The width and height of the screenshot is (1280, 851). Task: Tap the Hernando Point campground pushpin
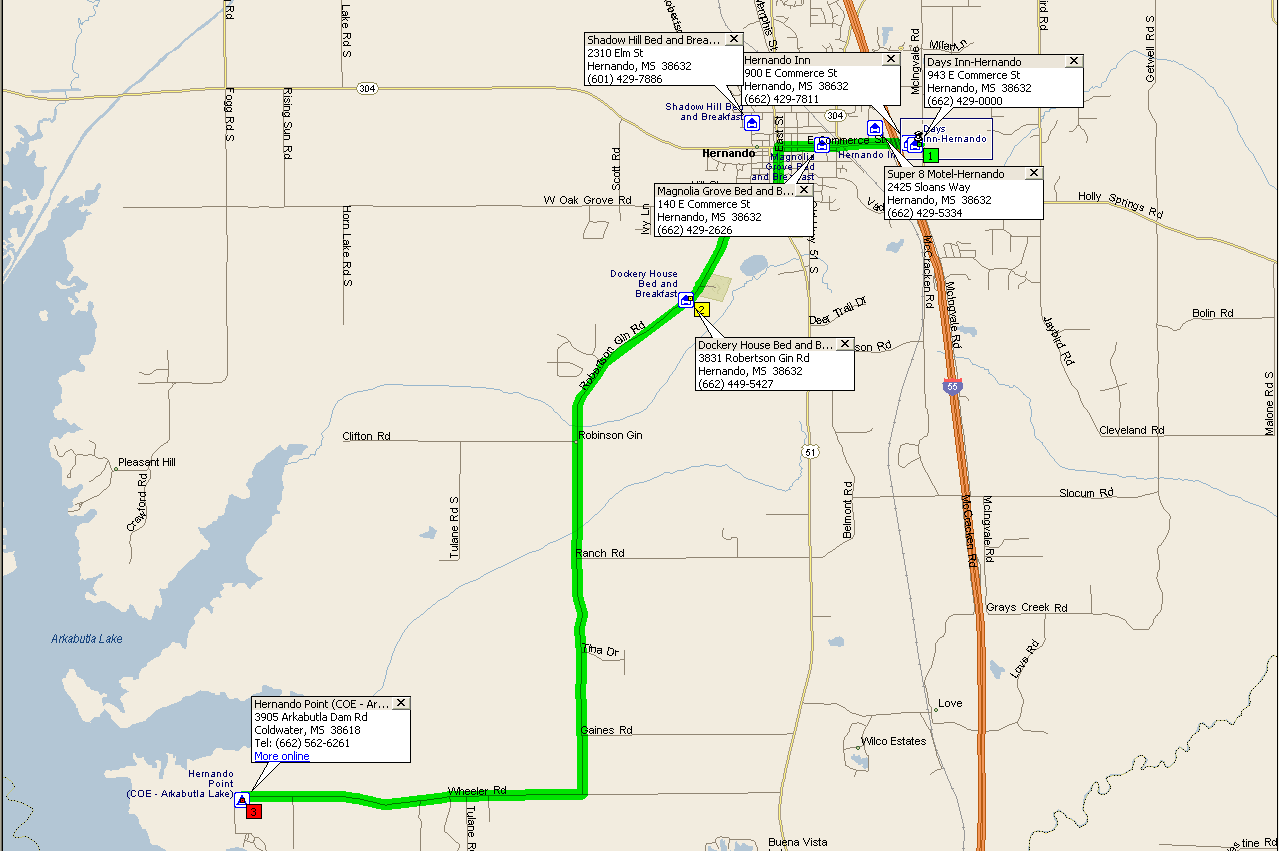coord(241,799)
